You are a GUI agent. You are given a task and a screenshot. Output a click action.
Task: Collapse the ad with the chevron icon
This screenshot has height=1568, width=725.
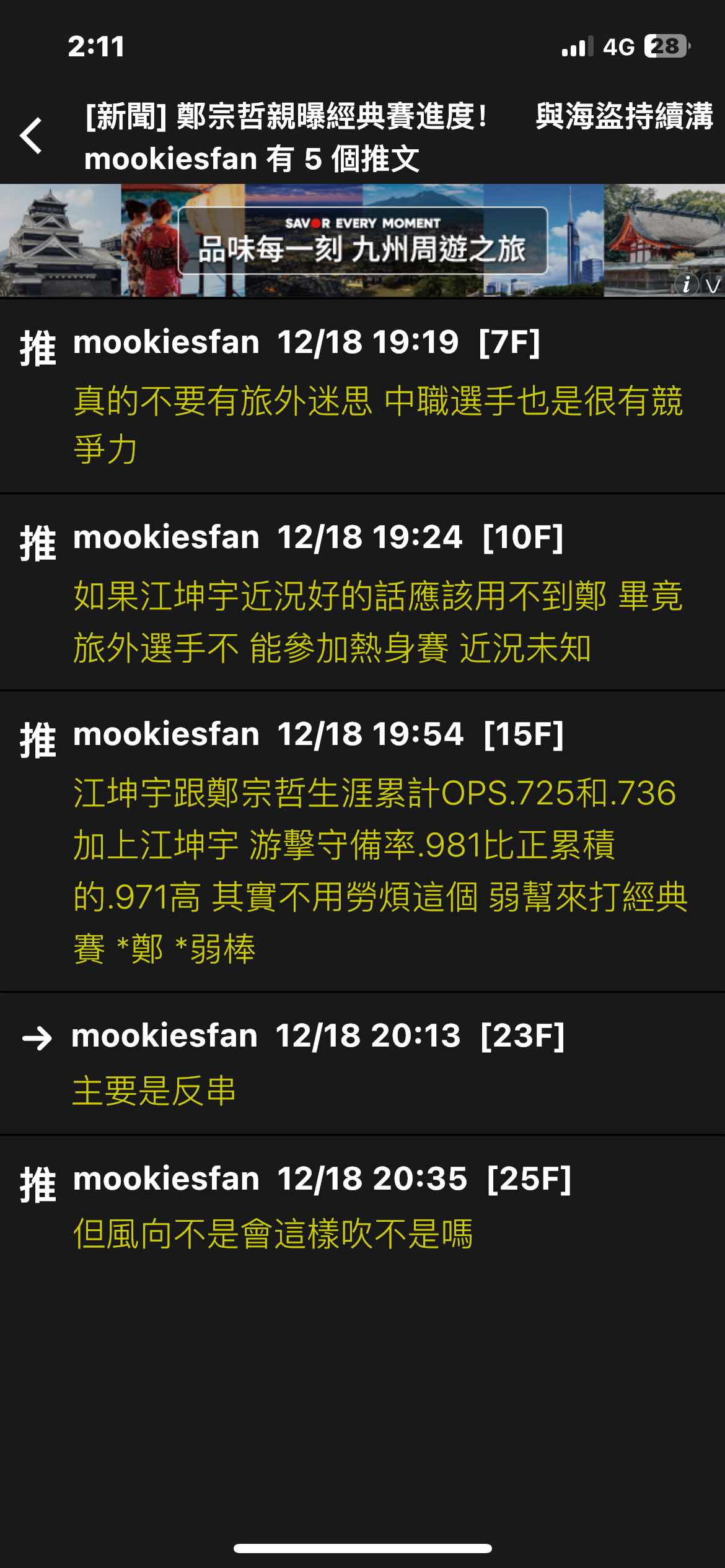713,285
